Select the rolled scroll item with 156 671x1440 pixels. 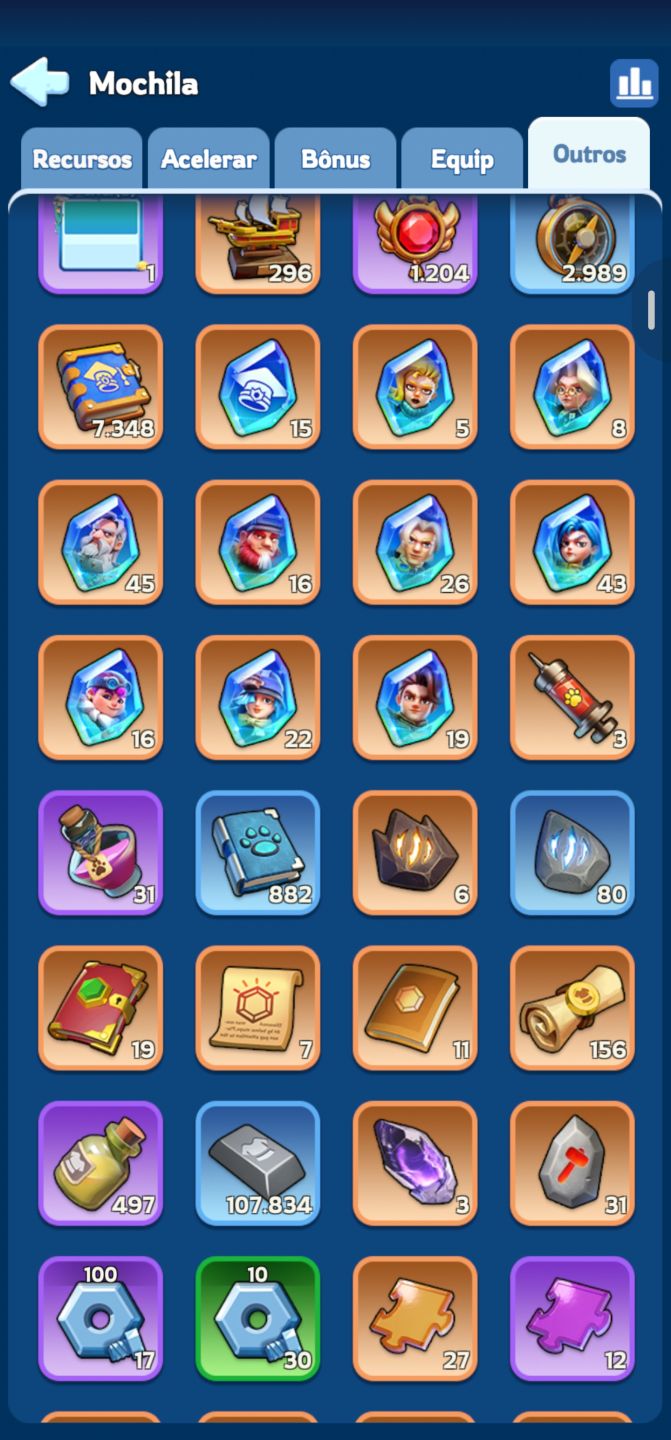pos(572,1008)
